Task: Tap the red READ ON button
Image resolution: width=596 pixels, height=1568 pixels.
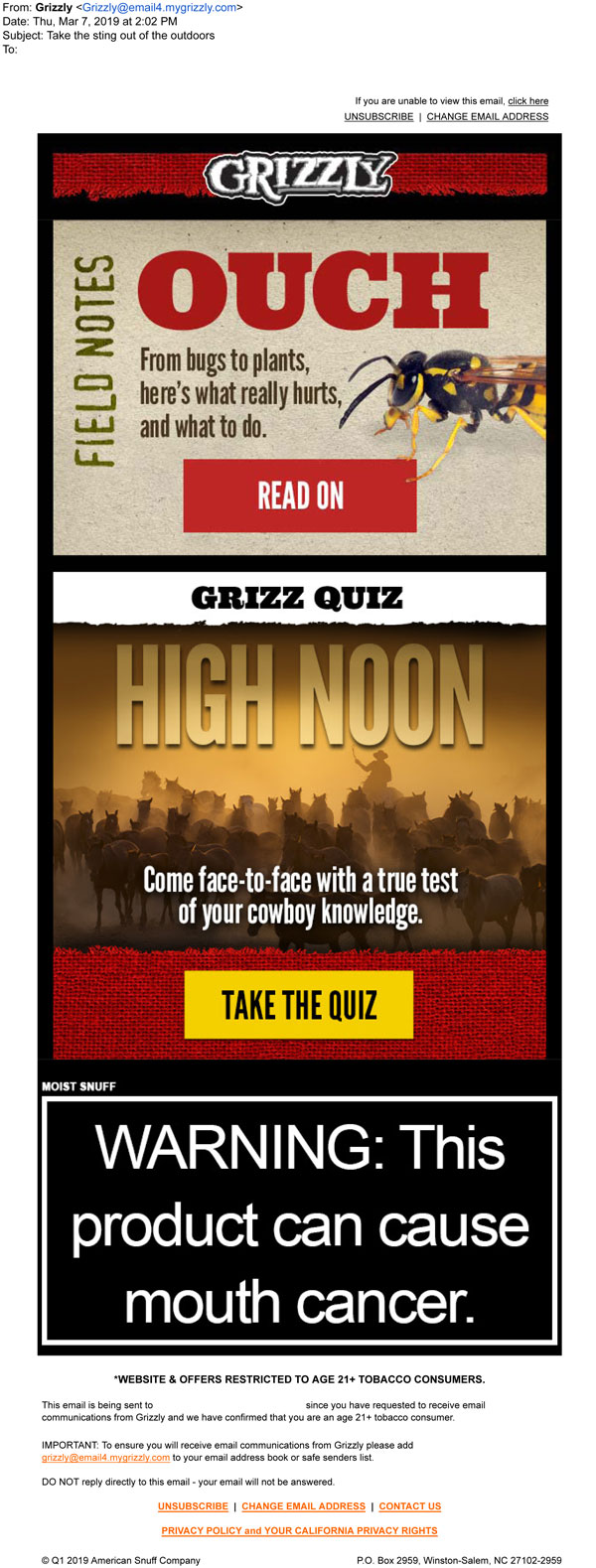Action: pos(299,495)
